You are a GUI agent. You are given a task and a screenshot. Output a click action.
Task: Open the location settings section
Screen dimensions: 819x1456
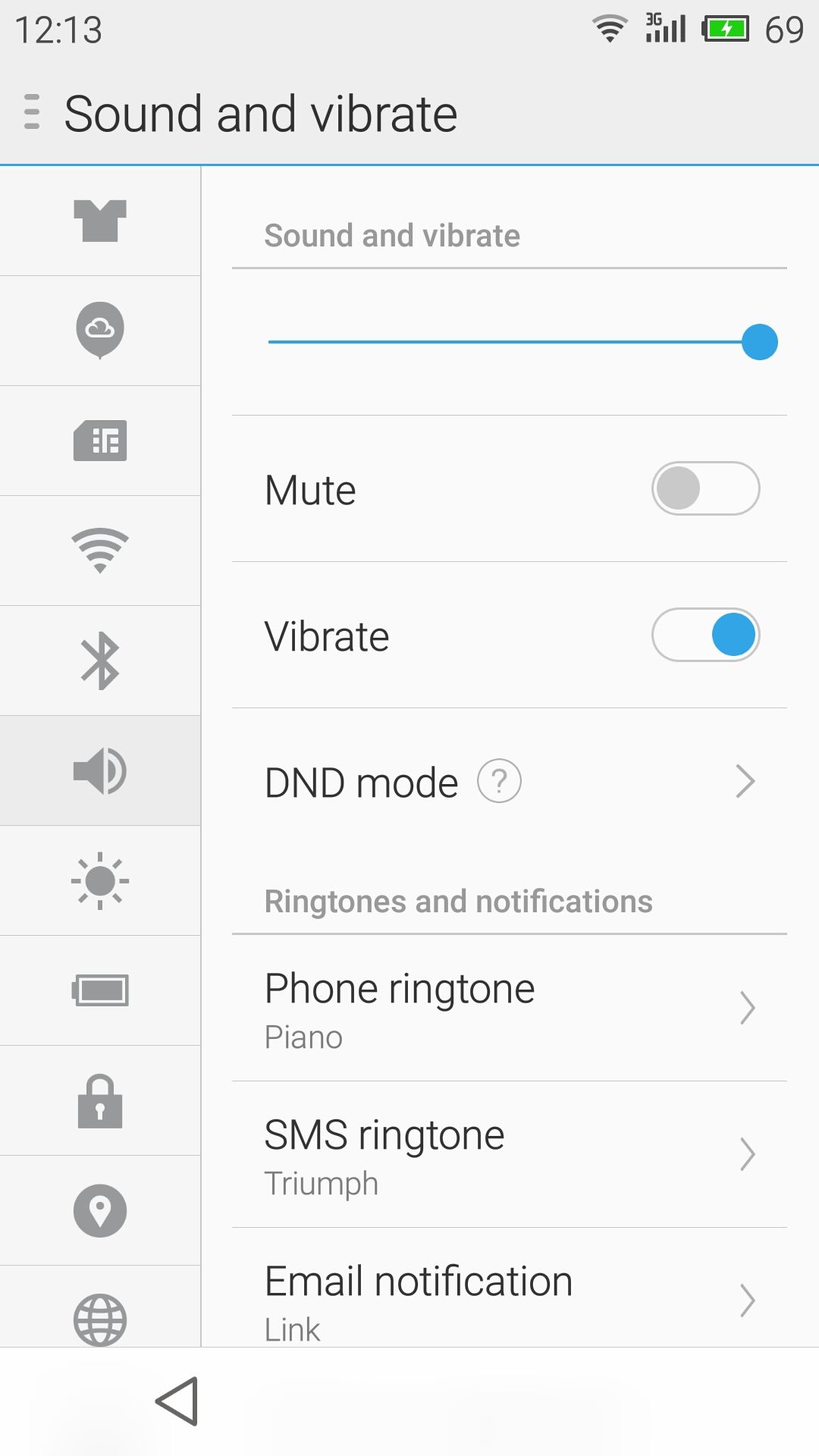[100, 1210]
